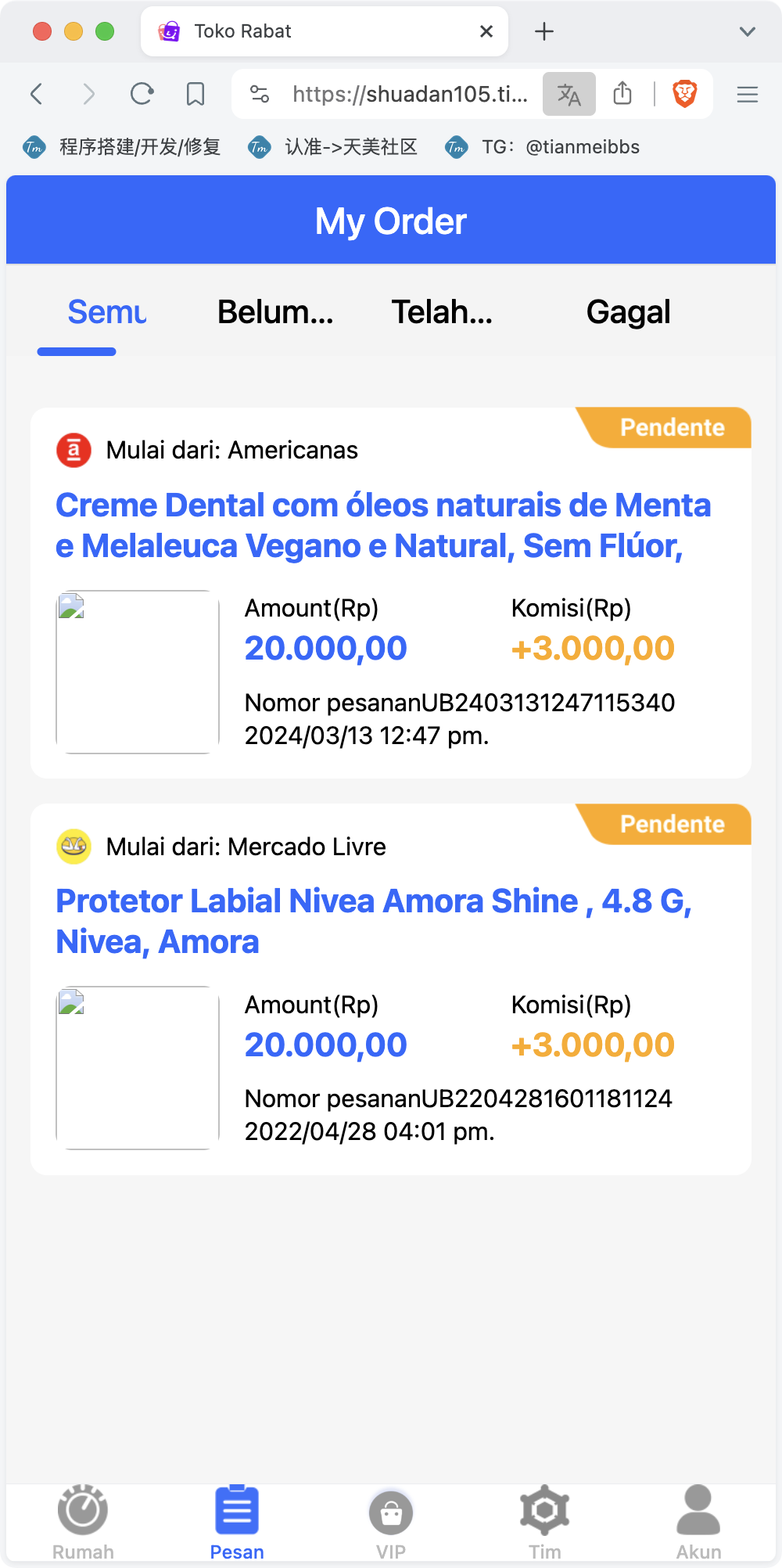Image resolution: width=782 pixels, height=1568 pixels.
Task: Reload the page in the browser
Action: click(142, 94)
